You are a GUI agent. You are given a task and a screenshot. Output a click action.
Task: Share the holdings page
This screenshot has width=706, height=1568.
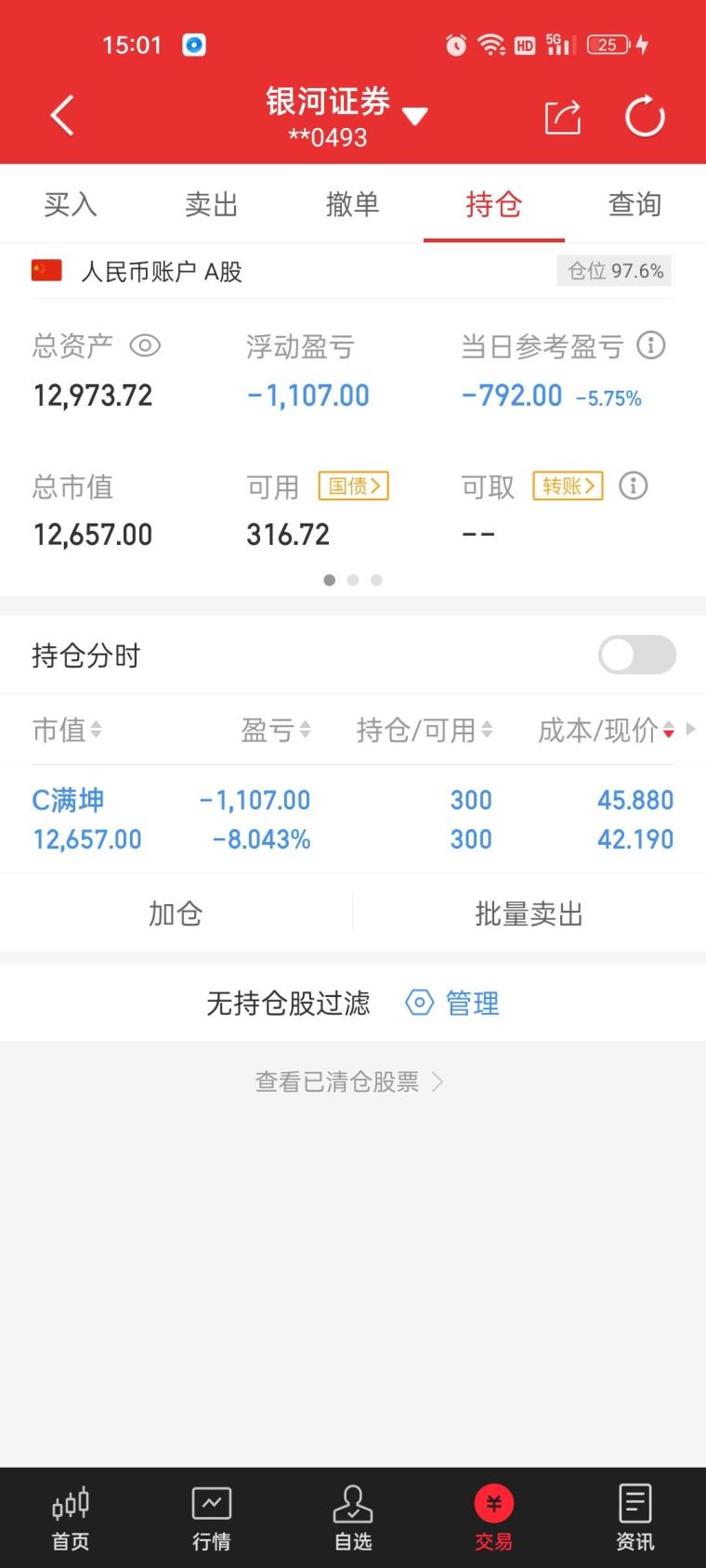point(563,117)
